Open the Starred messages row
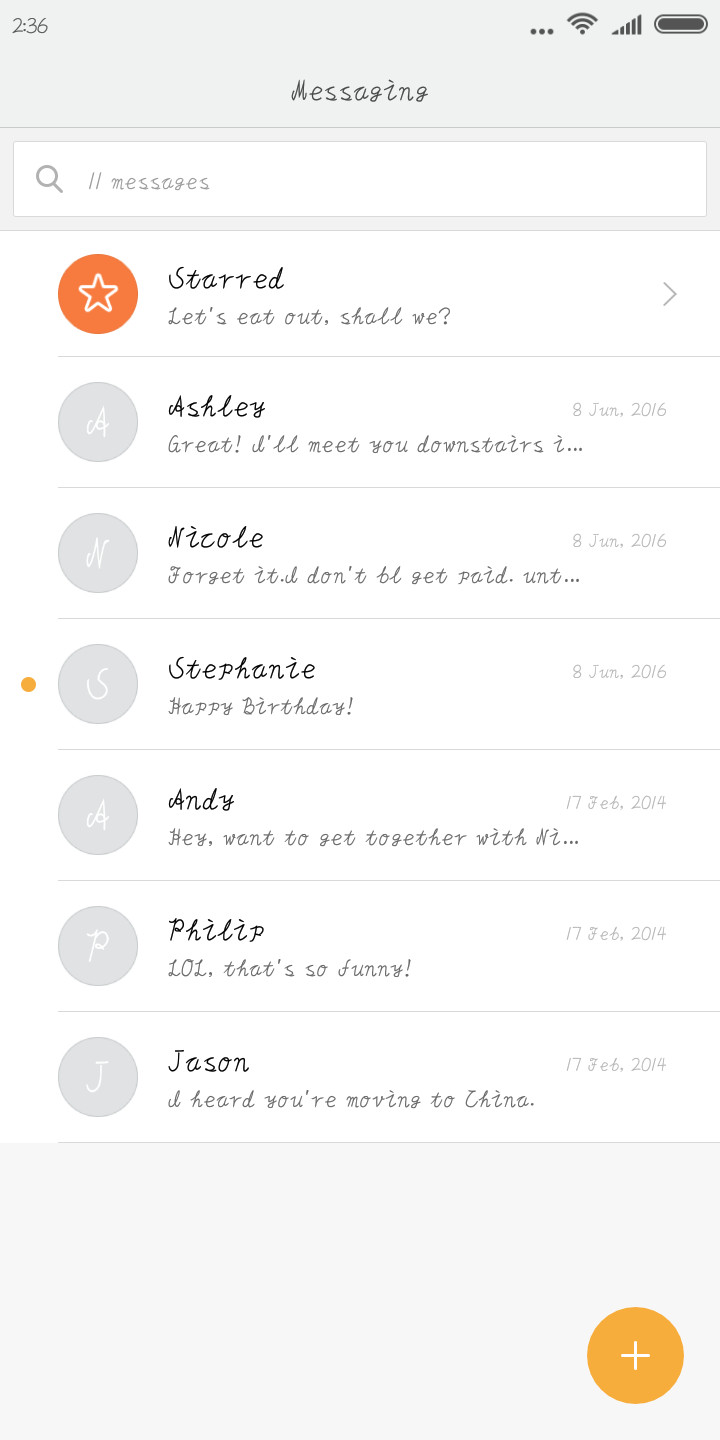 click(x=360, y=294)
